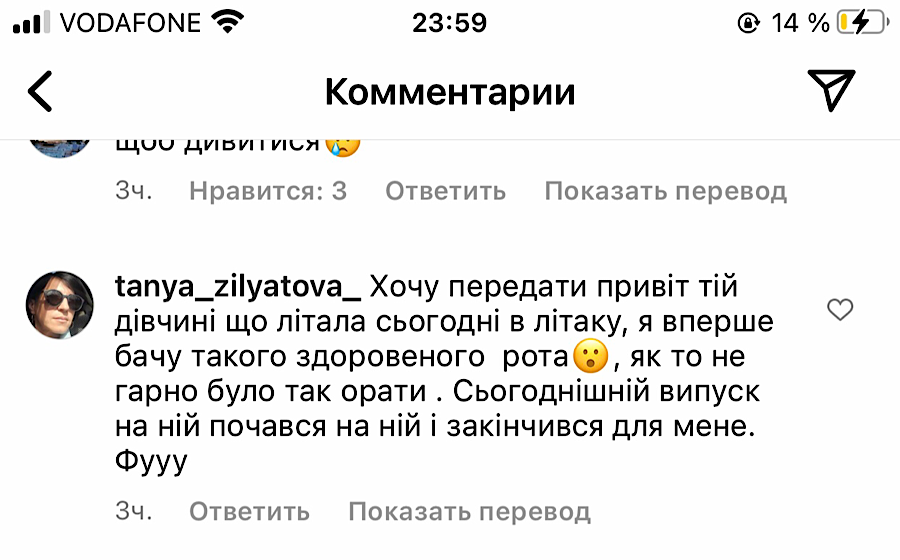Show translation of tanya_zilyatova_'s comment
The width and height of the screenshot is (900, 560).
point(469,512)
